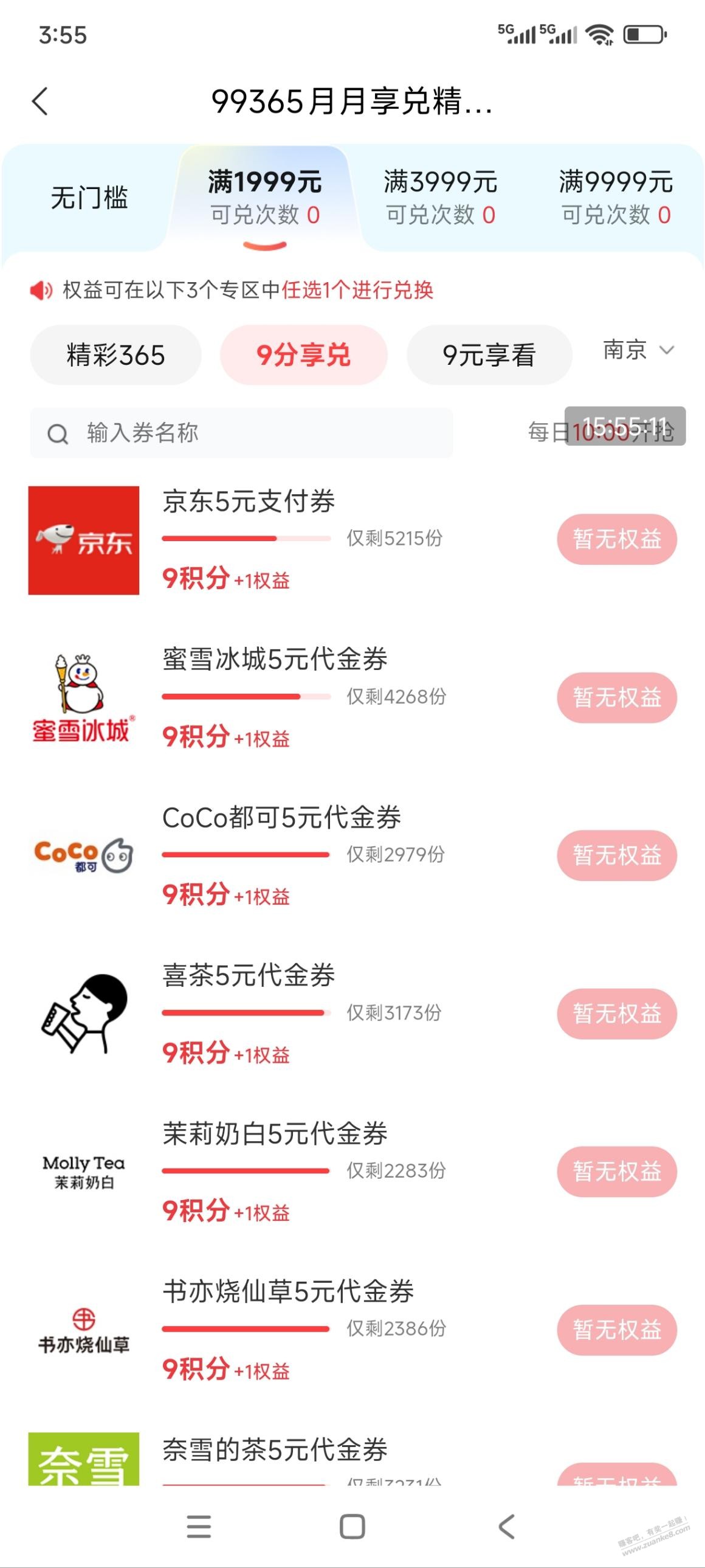The width and height of the screenshot is (705, 1568).
Task: Tap 暂无权益 for 京东5元支付券
Action: coord(617,539)
